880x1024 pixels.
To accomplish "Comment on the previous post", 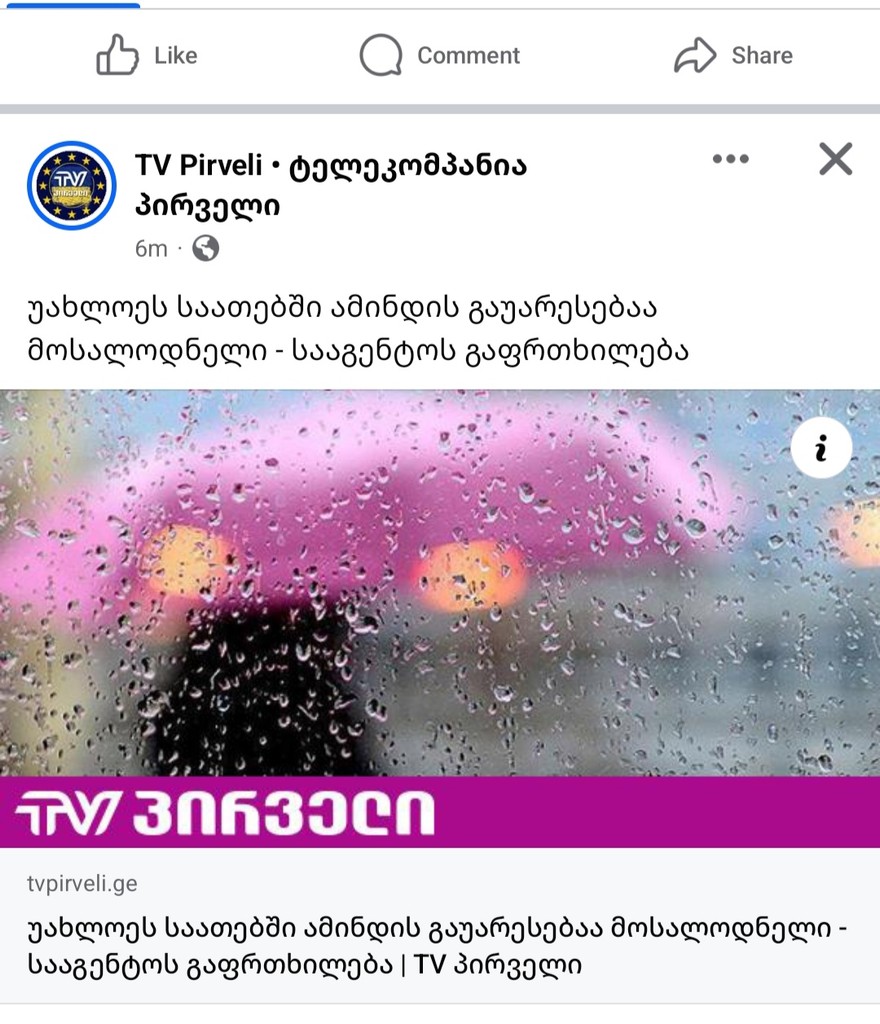I will click(440, 55).
